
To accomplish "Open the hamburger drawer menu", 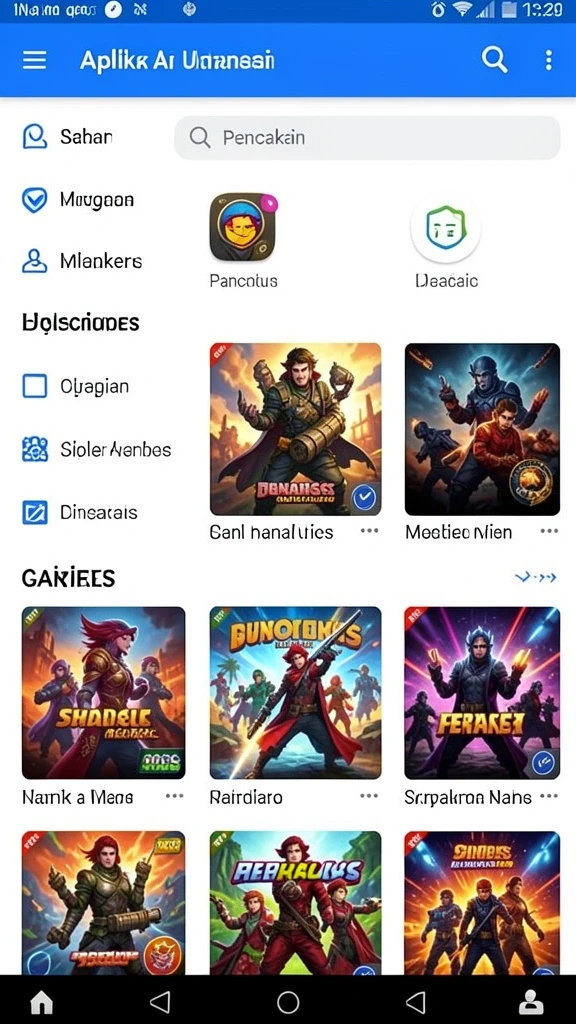I will click(35, 60).
